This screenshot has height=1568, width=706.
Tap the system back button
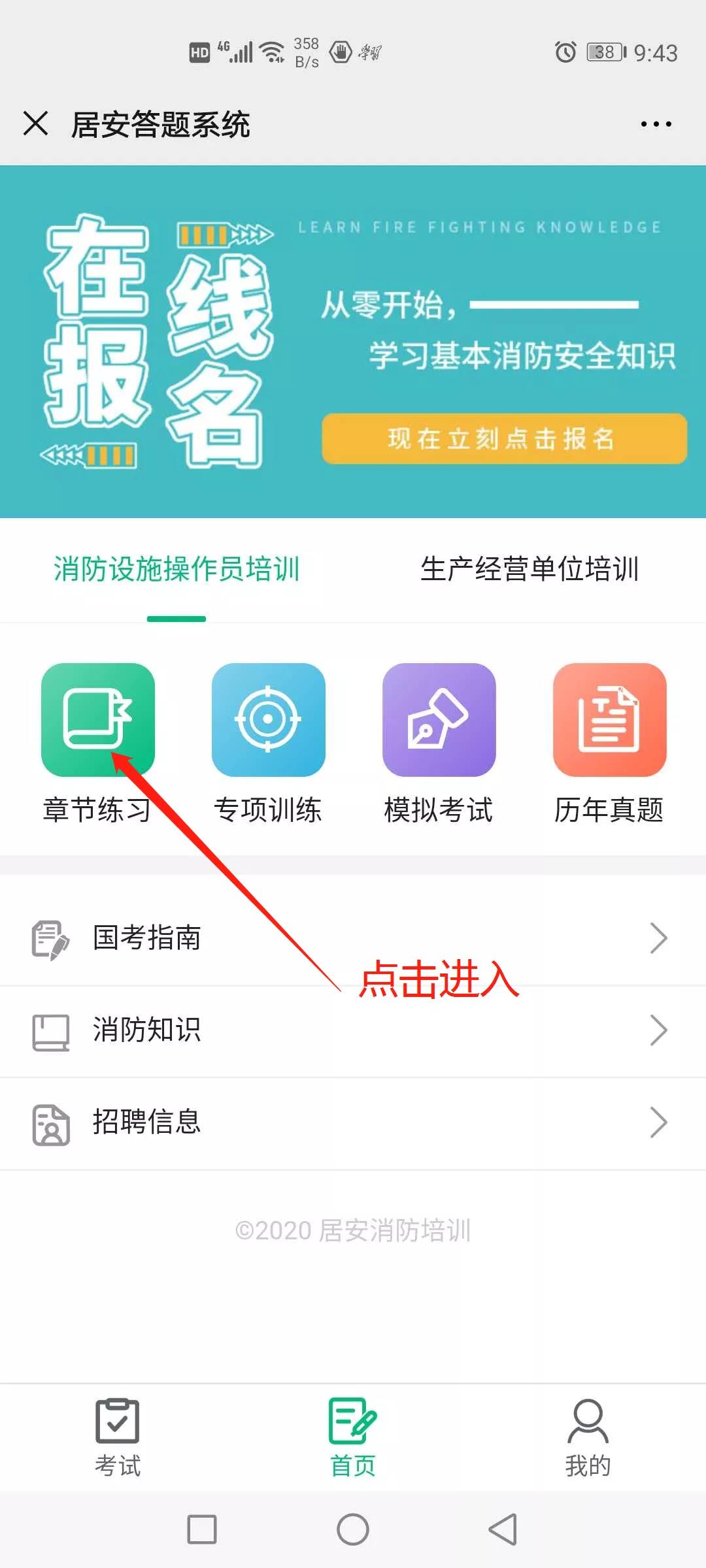coord(503,1529)
